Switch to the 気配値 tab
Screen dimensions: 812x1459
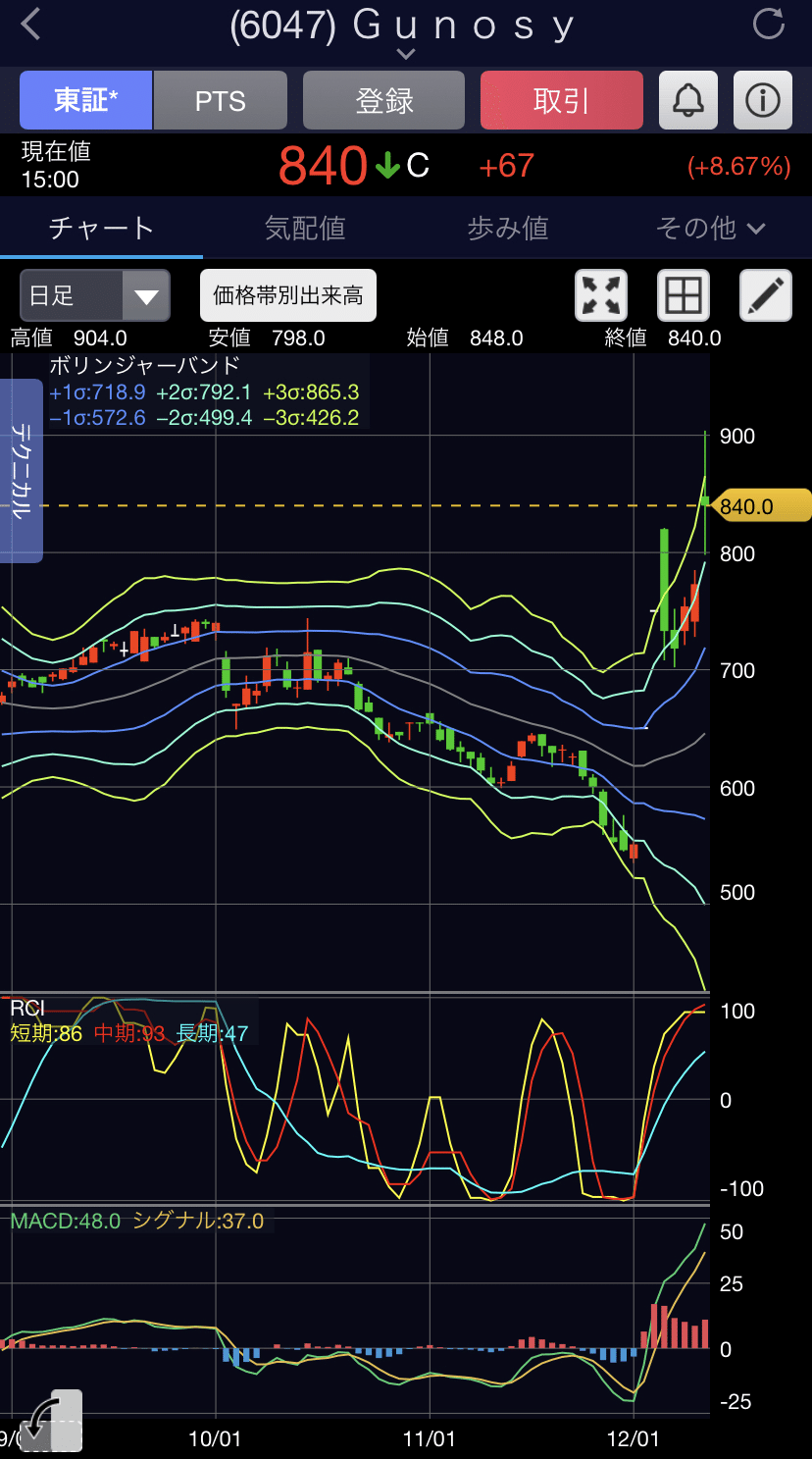click(x=305, y=229)
